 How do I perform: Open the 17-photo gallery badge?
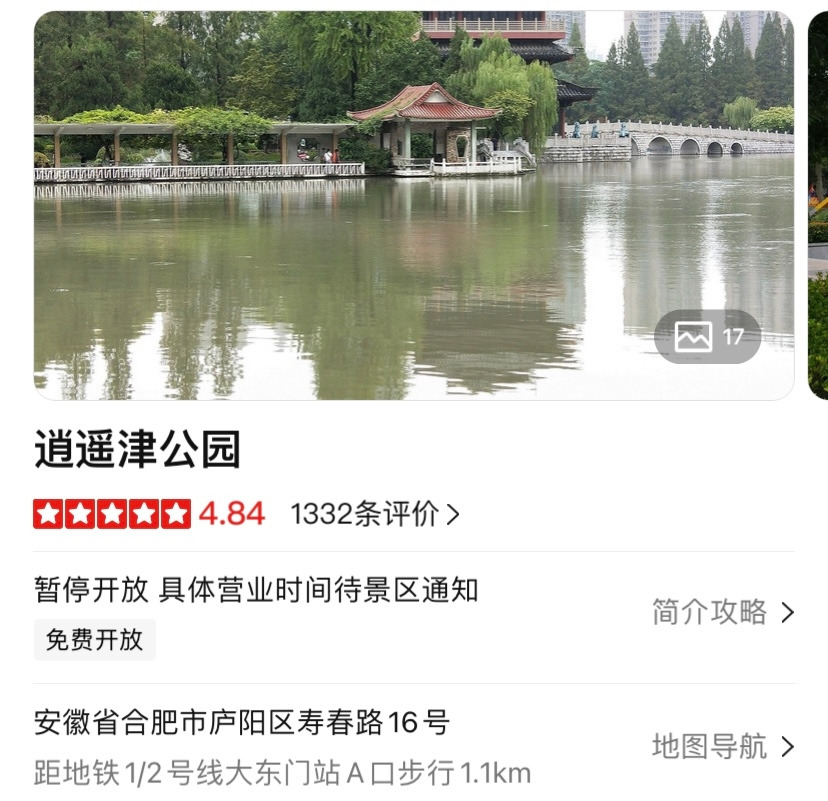pyautogui.click(x=707, y=336)
